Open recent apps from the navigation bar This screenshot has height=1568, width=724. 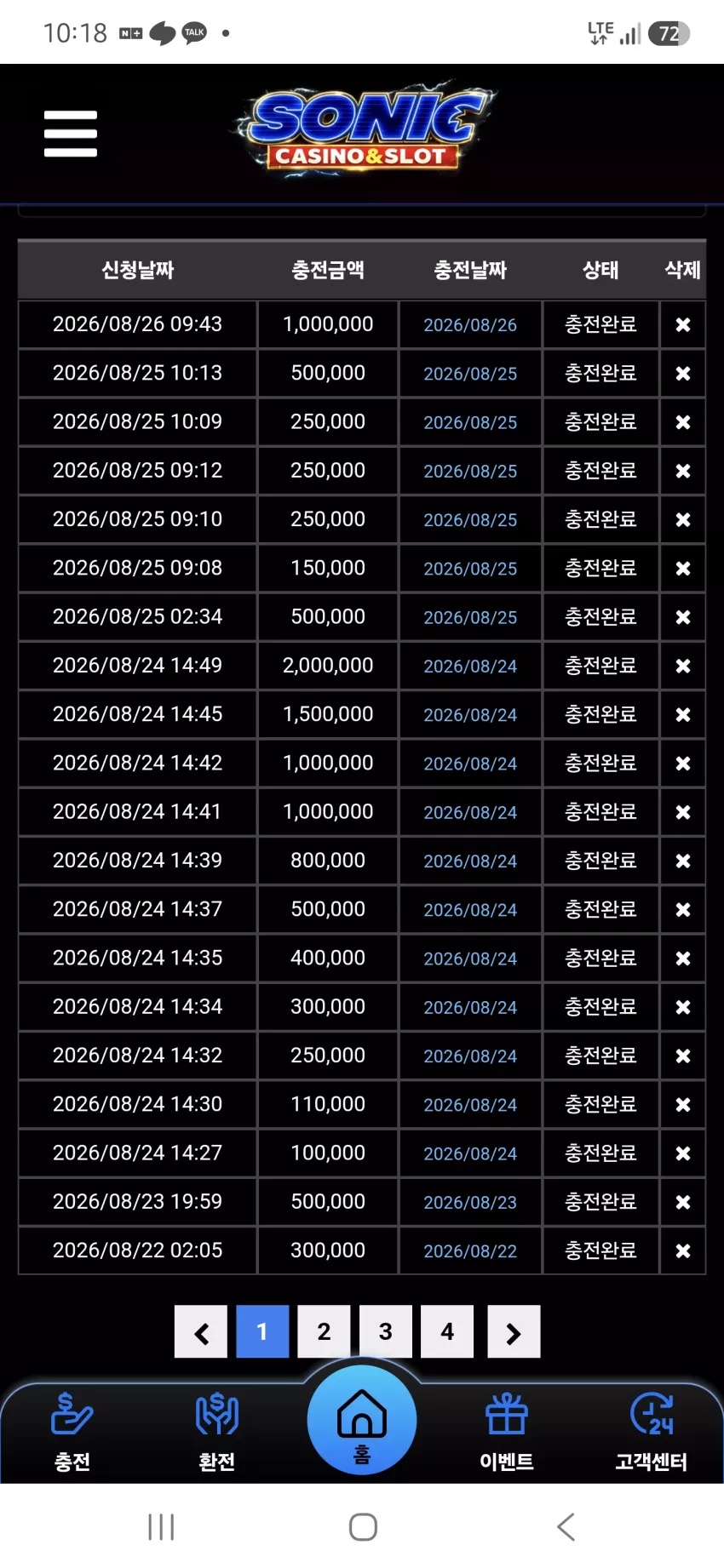[161, 1526]
